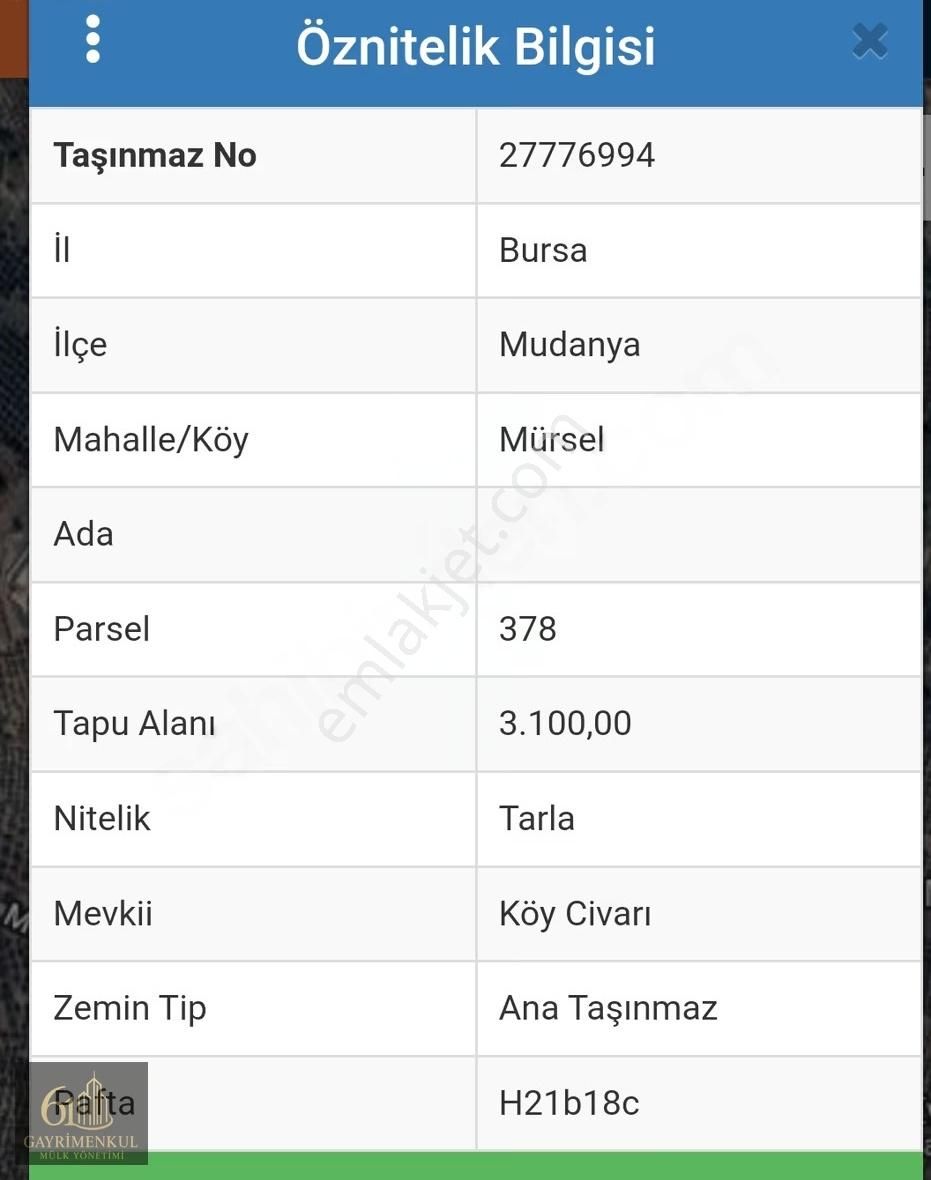Click the Nitelik label cell
This screenshot has height=1180, width=931.
click(102, 818)
